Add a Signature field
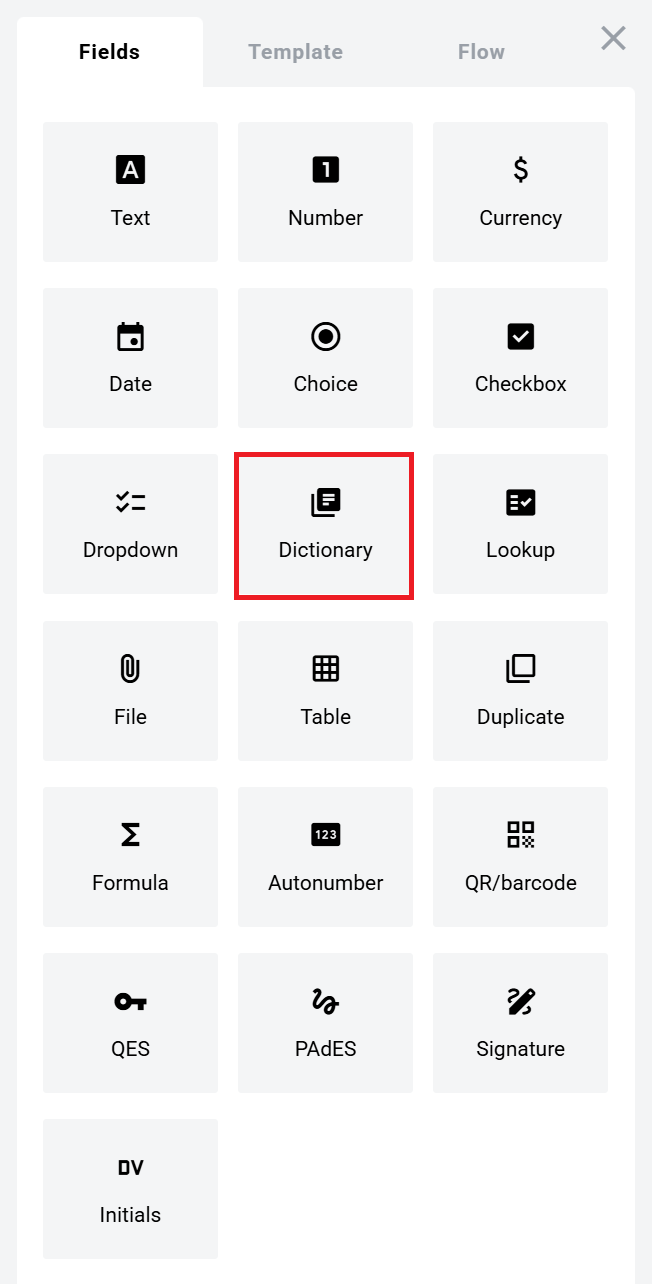 pos(520,1022)
